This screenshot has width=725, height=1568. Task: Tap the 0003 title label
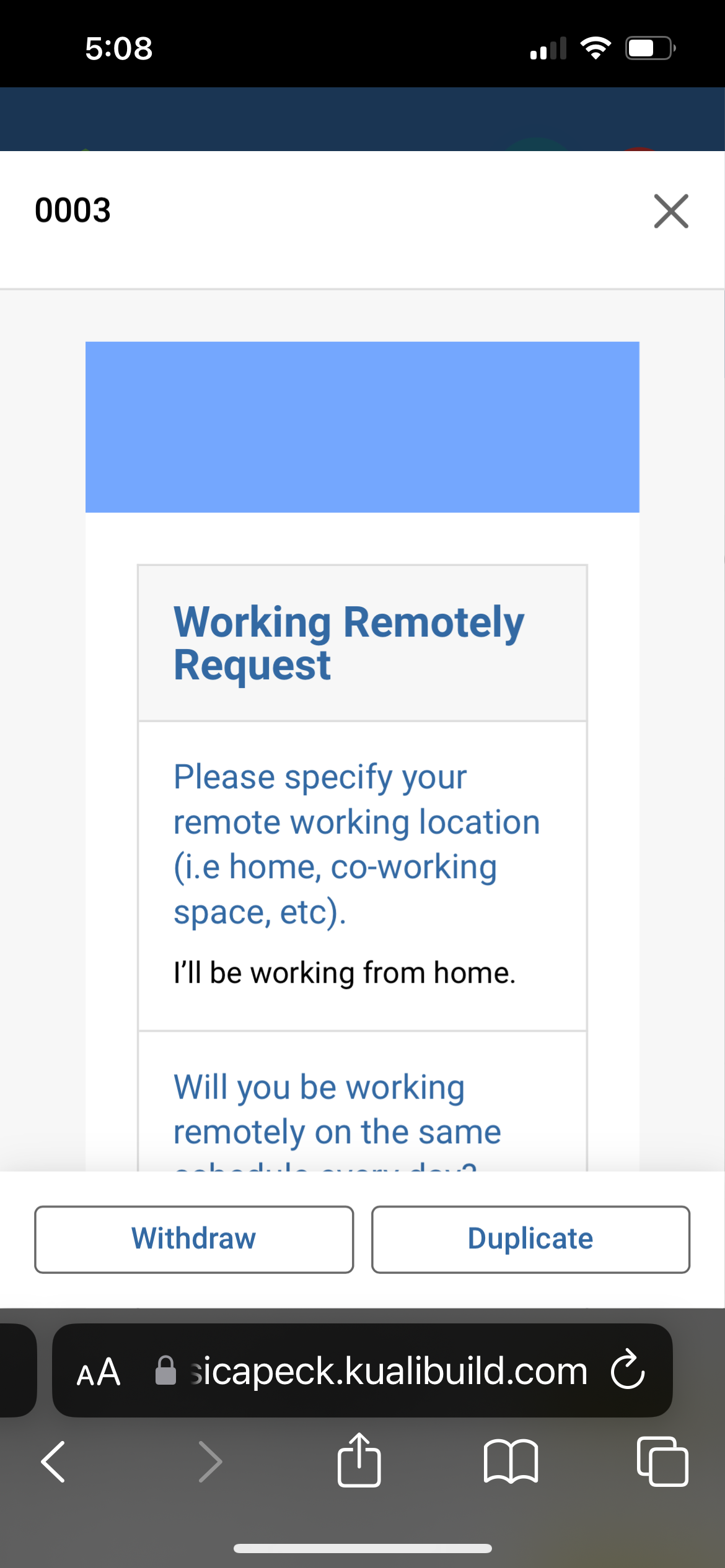[73, 210]
